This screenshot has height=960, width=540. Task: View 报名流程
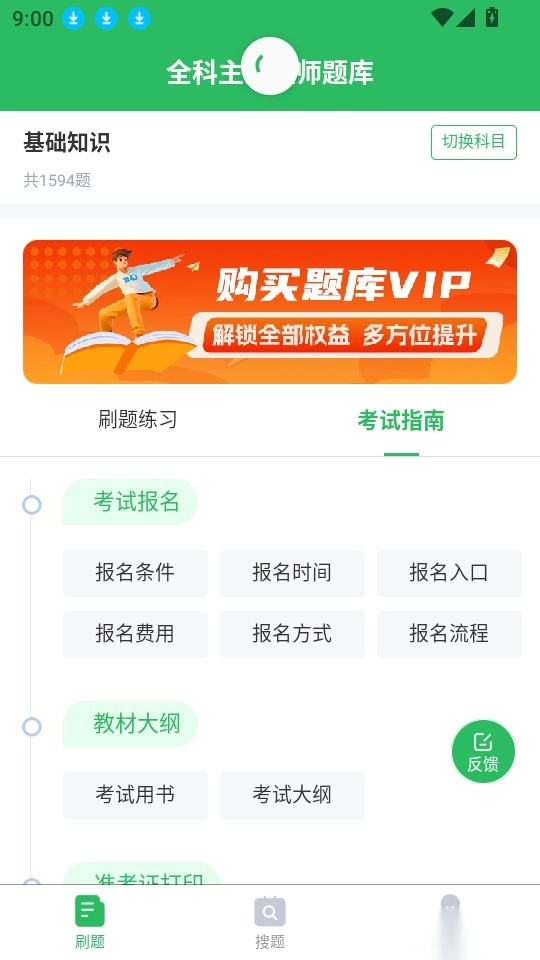(449, 634)
